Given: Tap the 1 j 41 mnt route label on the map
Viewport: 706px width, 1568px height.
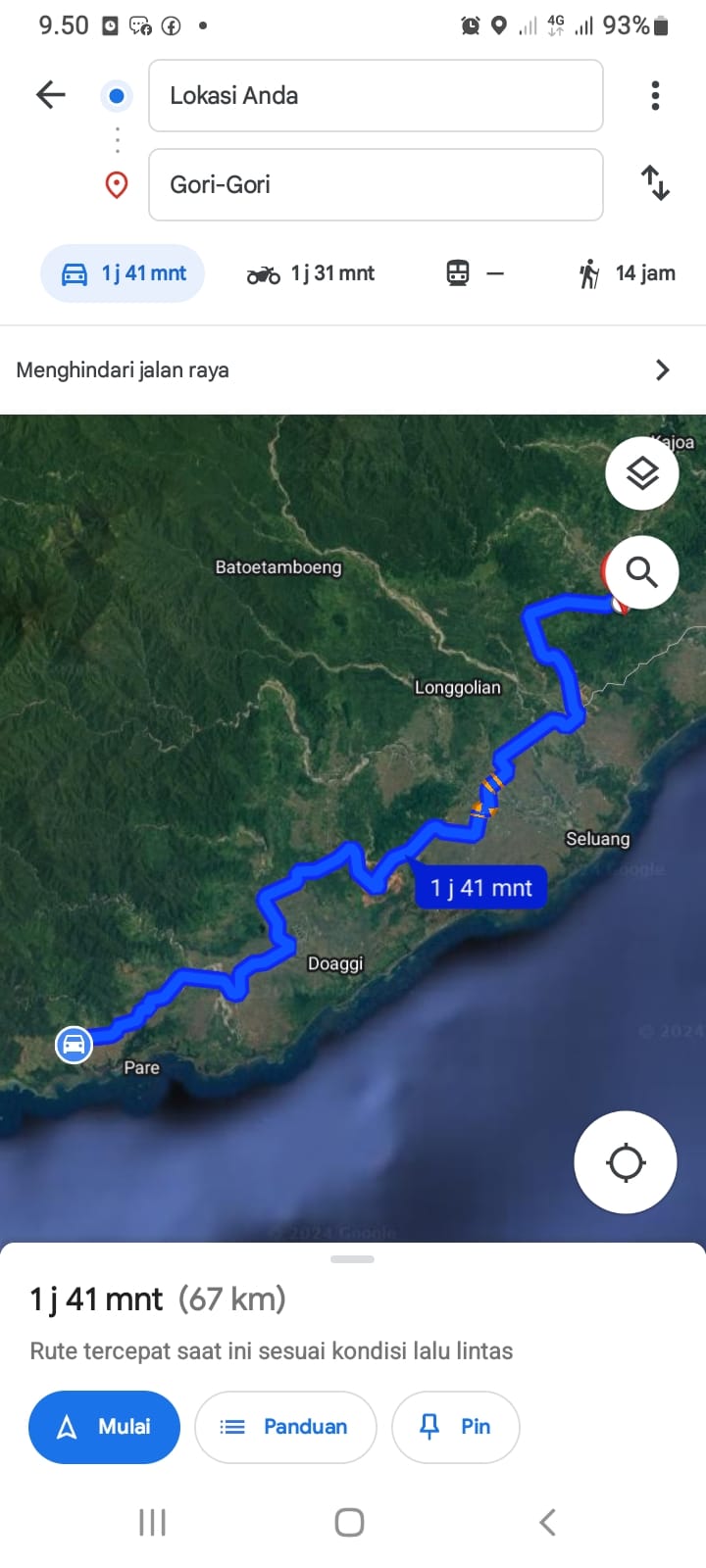Looking at the screenshot, I should (x=480, y=888).
